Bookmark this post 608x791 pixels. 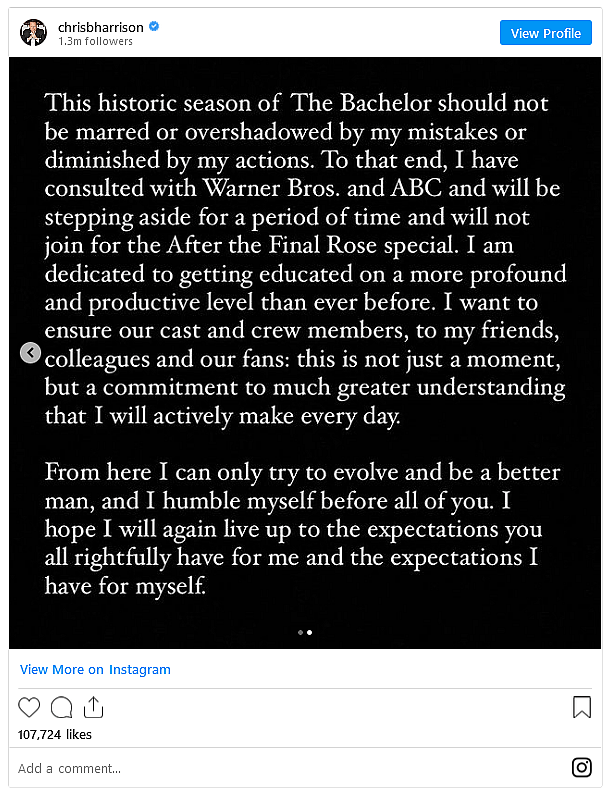click(x=581, y=708)
